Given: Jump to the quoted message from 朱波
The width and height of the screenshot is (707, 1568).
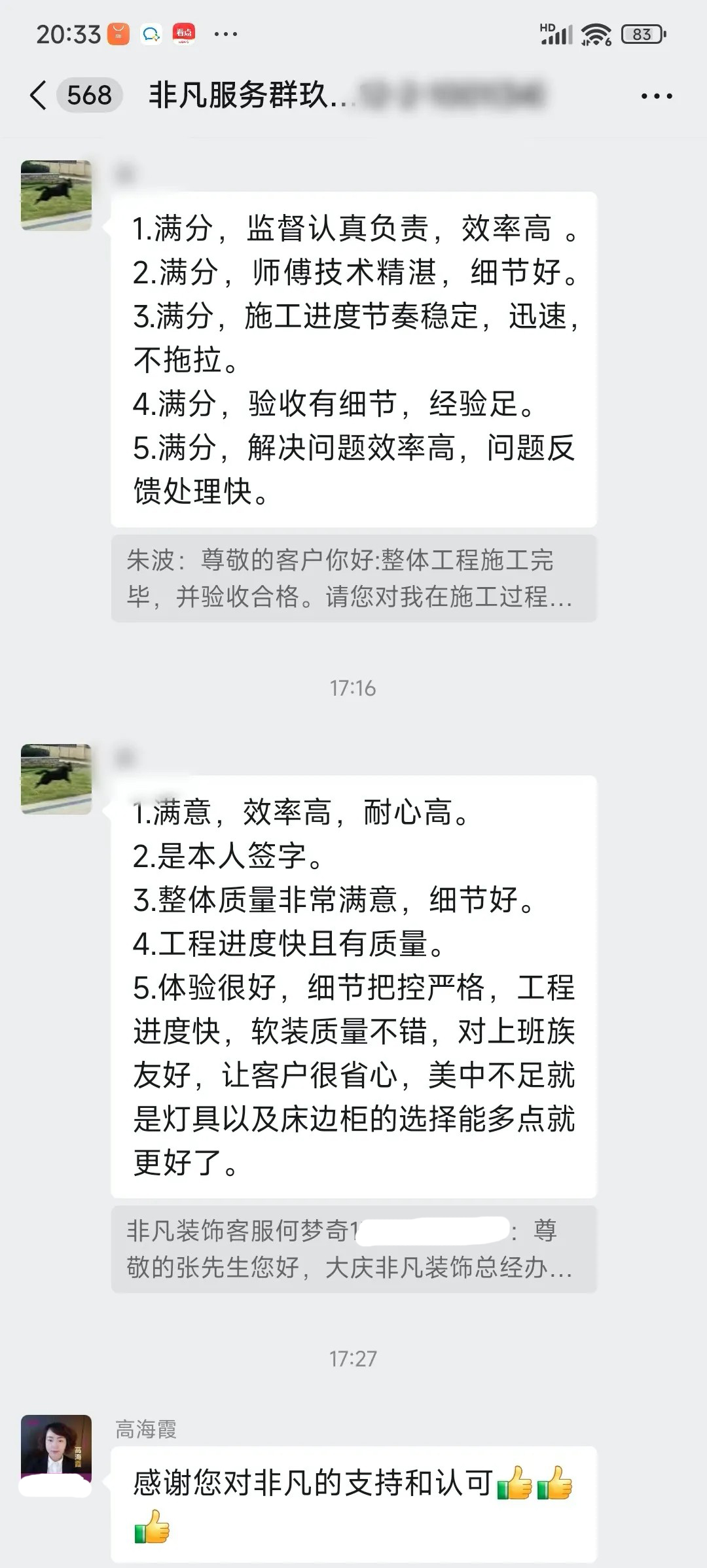Looking at the screenshot, I should click(x=353, y=579).
